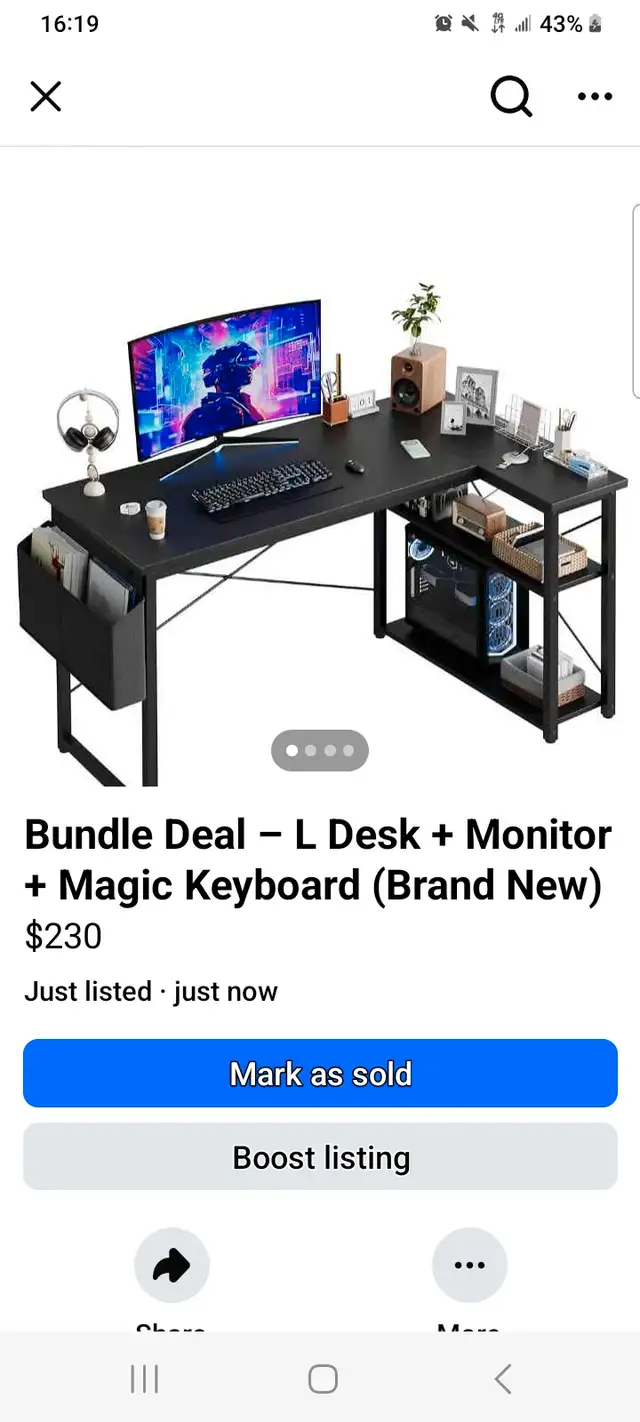Image resolution: width=640 pixels, height=1422 pixels.
Task: Go to the home screen via system button
Action: 322,1379
